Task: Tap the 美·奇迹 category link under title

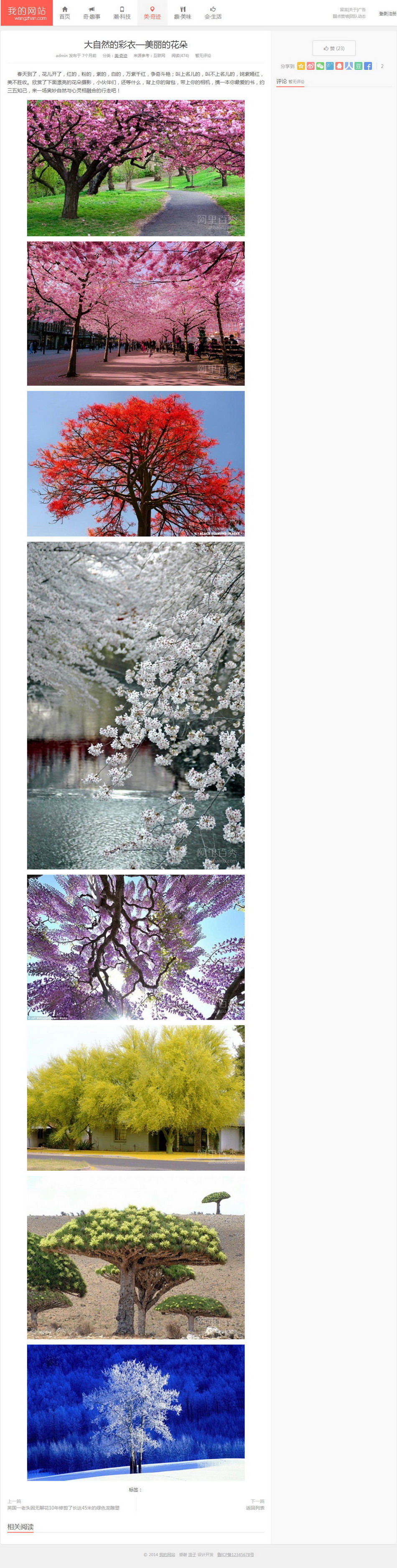Action: 121,55
